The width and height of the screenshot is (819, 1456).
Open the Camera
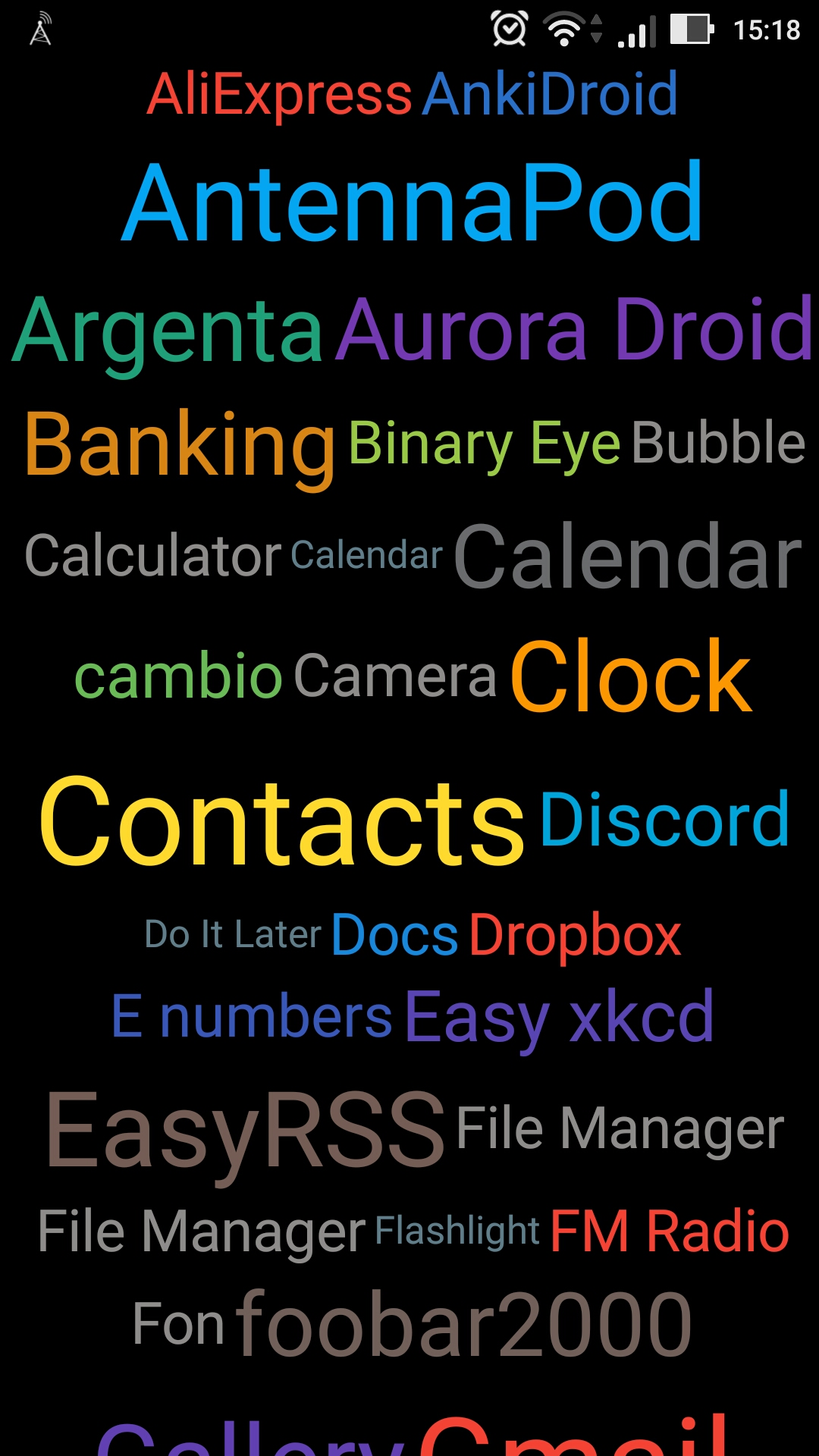394,676
